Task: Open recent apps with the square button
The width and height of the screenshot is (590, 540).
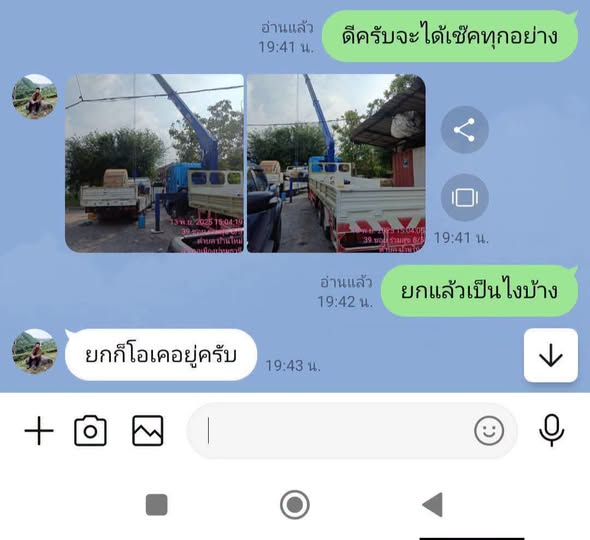Action: (157, 505)
